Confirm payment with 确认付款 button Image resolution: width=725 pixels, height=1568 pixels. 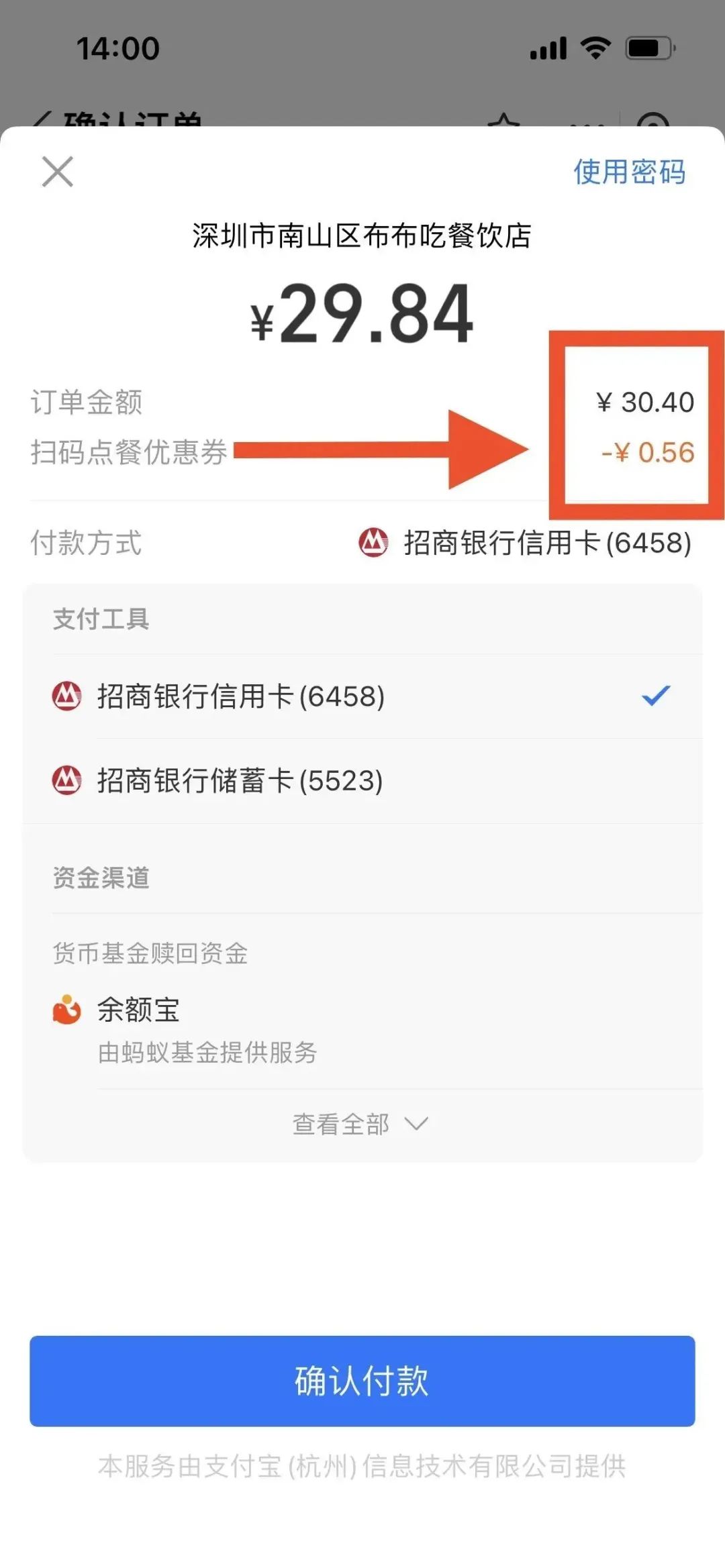click(362, 1381)
